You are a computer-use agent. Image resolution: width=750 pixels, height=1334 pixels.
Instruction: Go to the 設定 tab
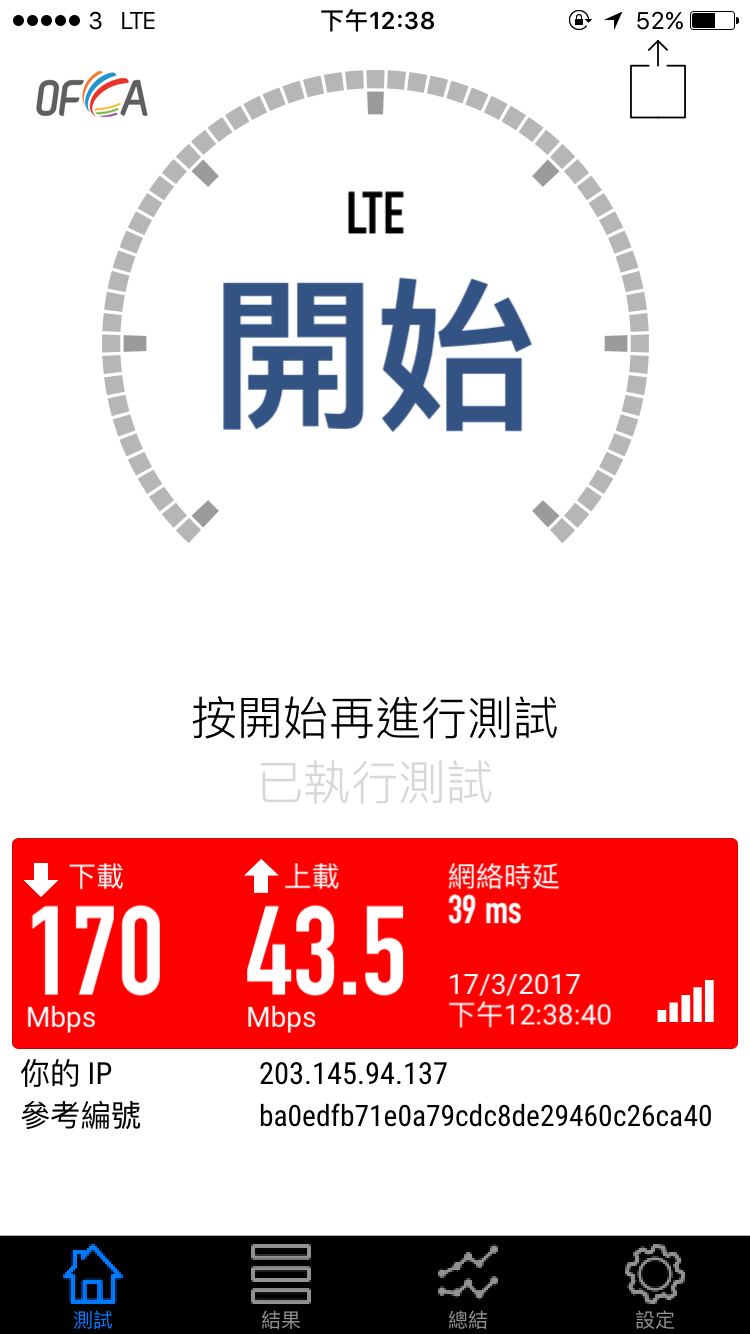(655, 1286)
